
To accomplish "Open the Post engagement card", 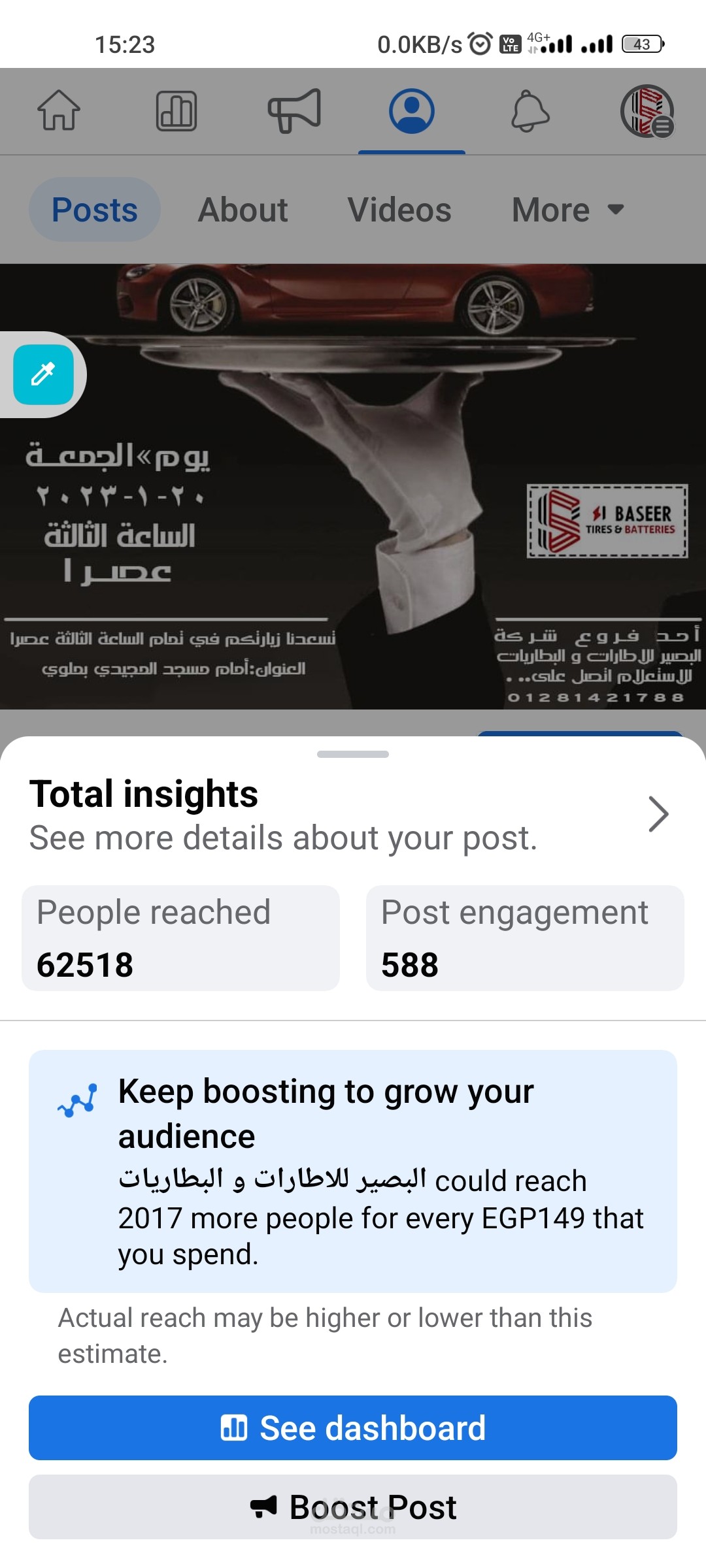I will pos(525,938).
